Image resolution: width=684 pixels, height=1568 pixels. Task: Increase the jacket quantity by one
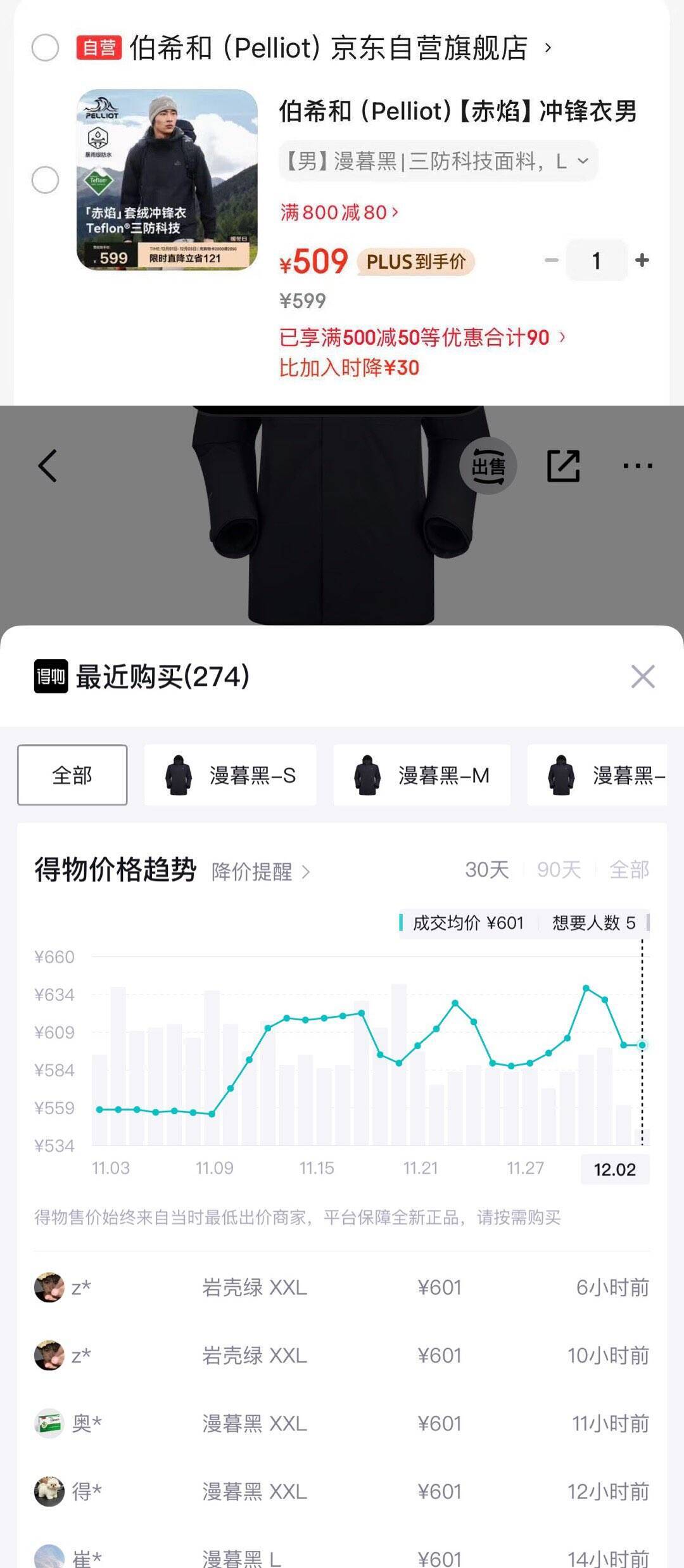(x=642, y=260)
